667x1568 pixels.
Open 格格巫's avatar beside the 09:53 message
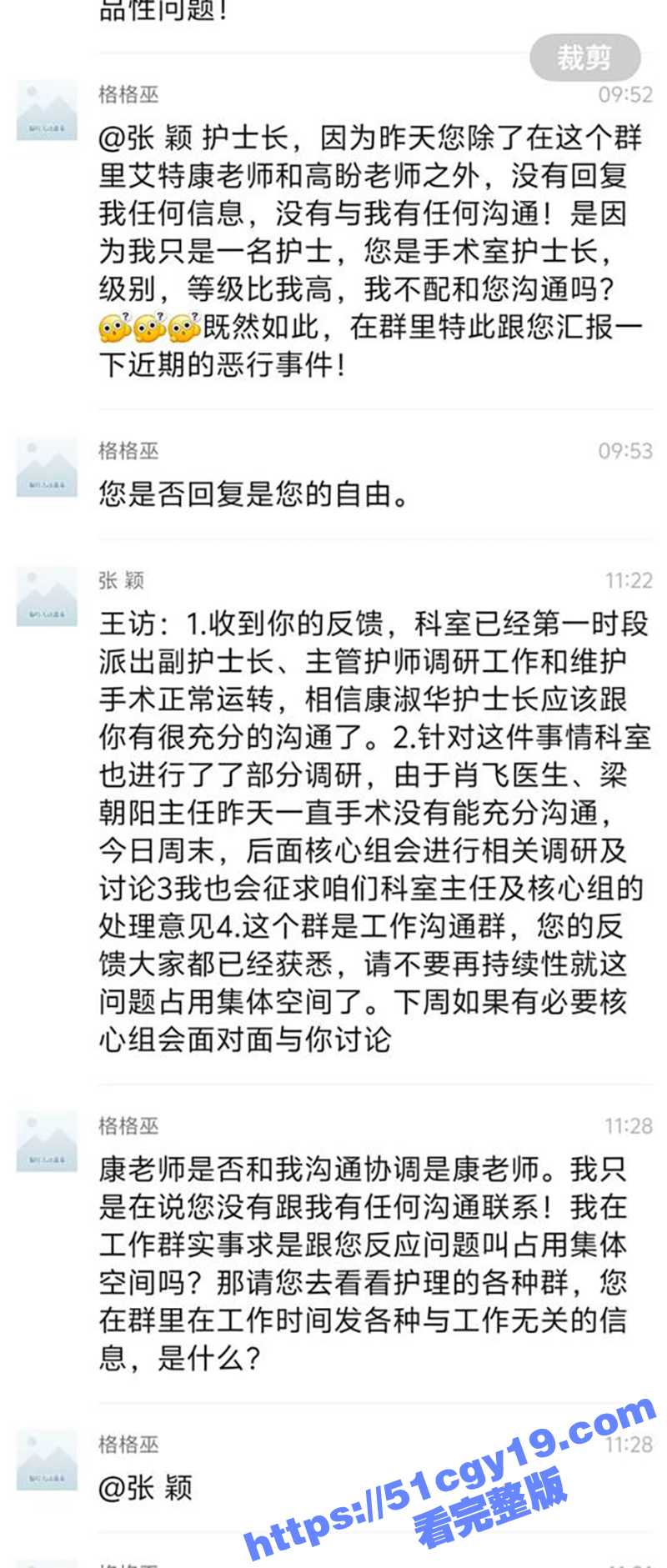[x=47, y=467]
